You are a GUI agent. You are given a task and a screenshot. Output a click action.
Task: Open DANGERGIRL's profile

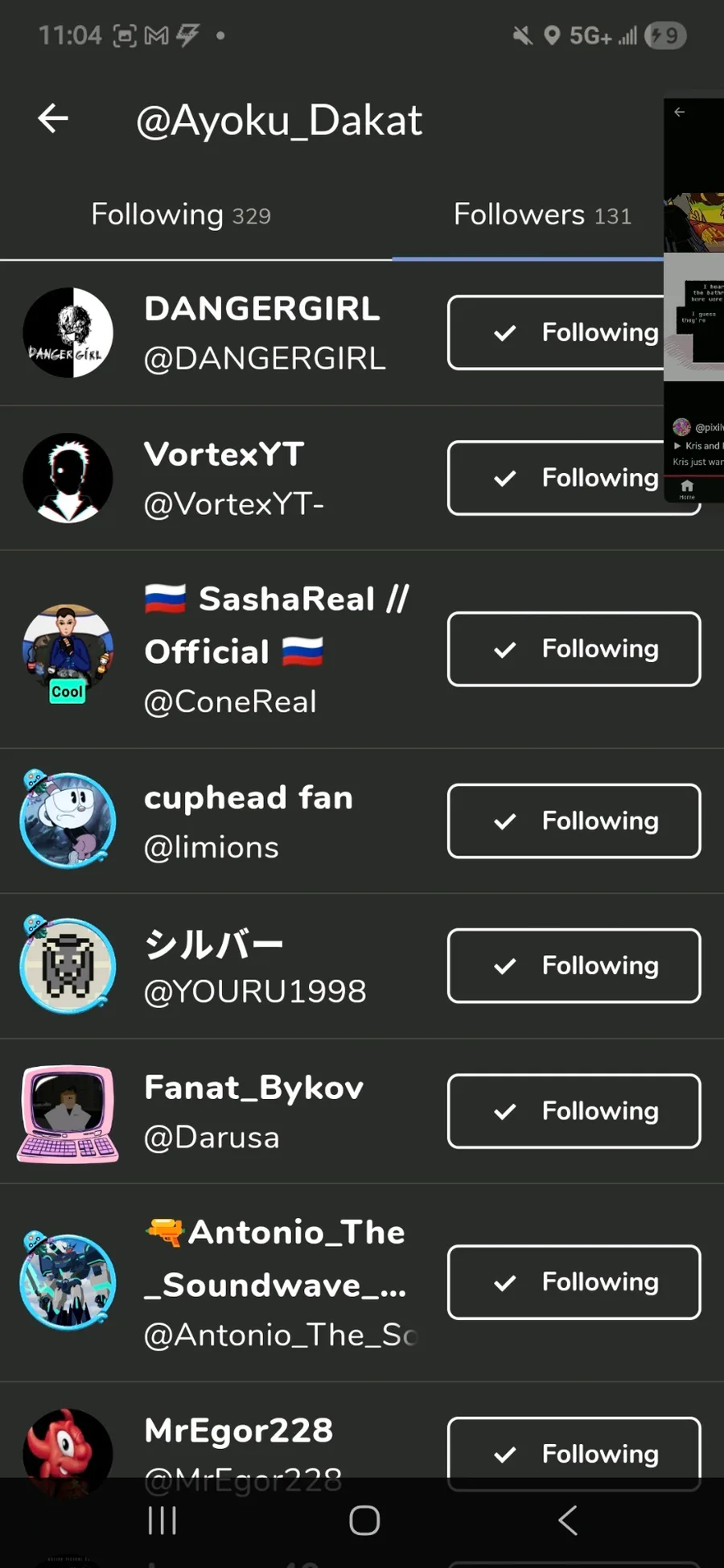pyautogui.click(x=224, y=333)
